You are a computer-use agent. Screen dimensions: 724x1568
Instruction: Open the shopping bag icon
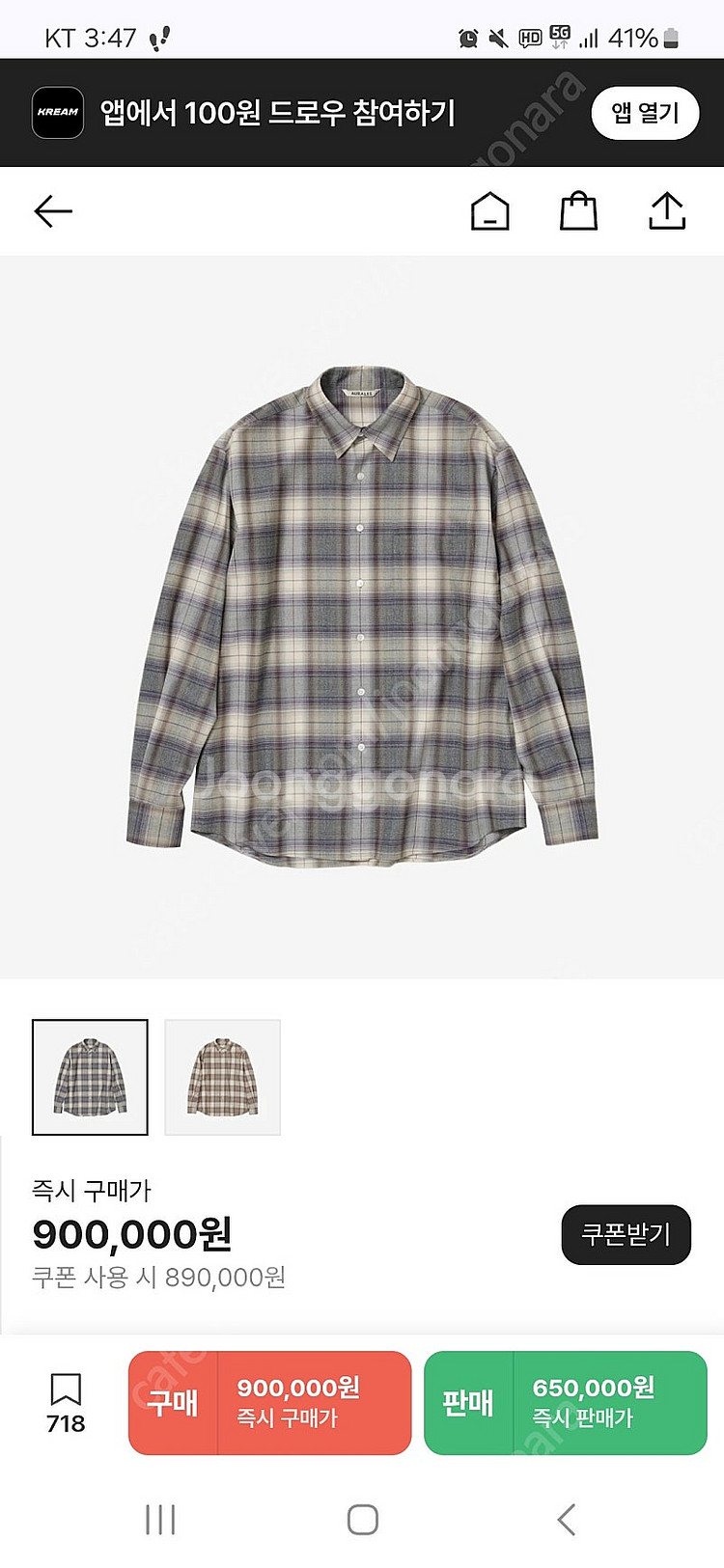pyautogui.click(x=578, y=211)
